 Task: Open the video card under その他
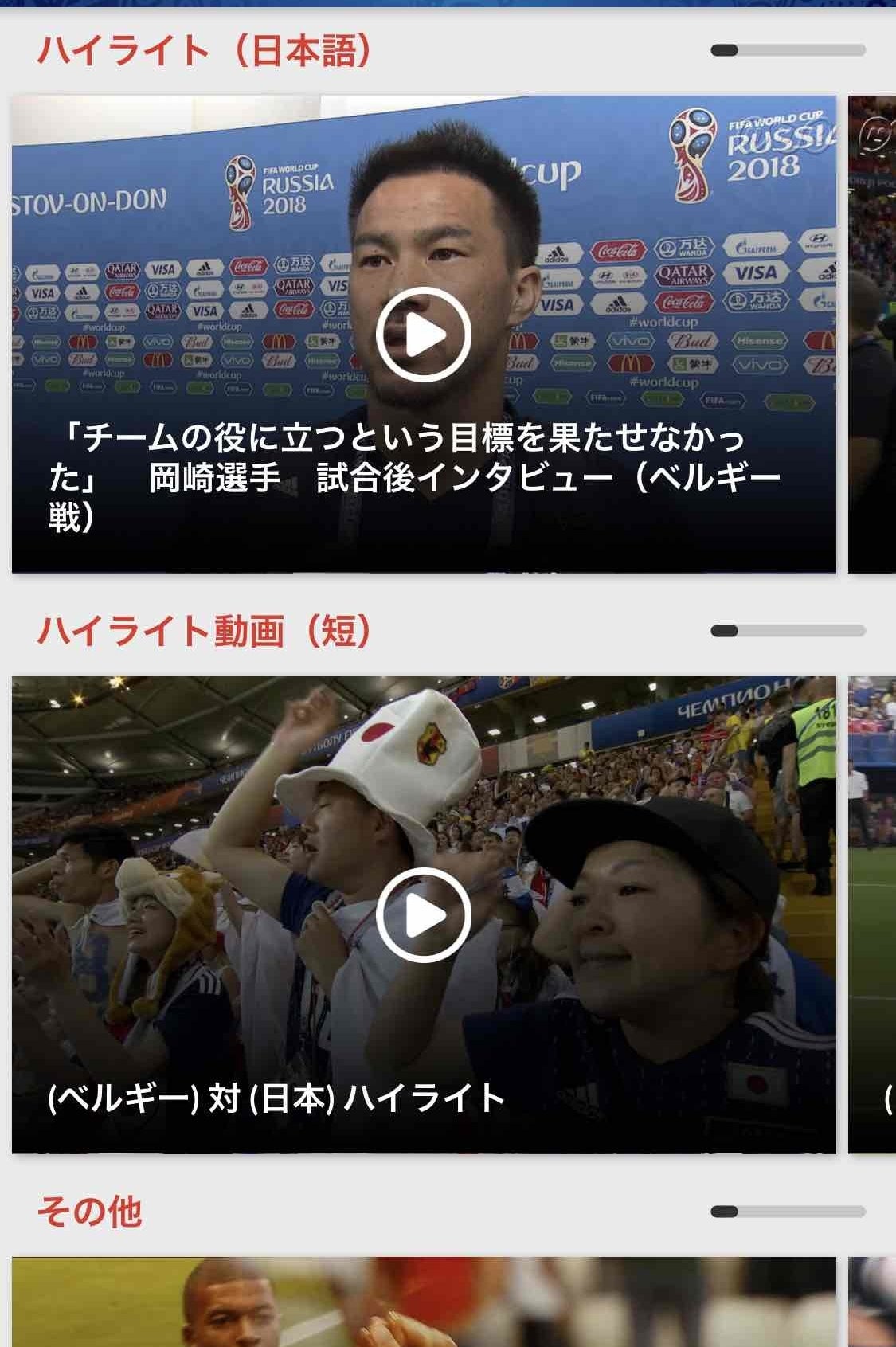423,1302
